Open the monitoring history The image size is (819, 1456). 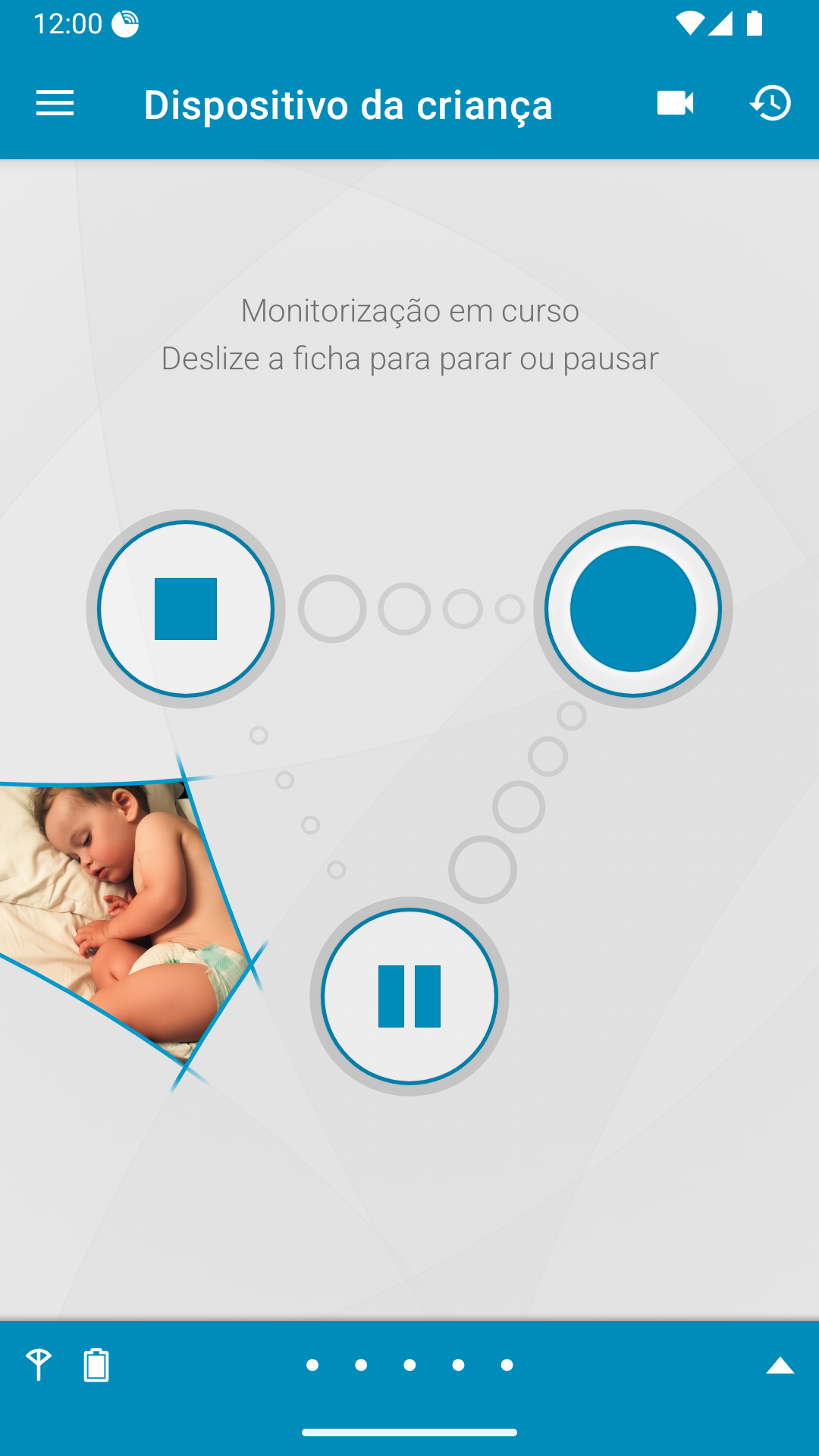pos(770,103)
